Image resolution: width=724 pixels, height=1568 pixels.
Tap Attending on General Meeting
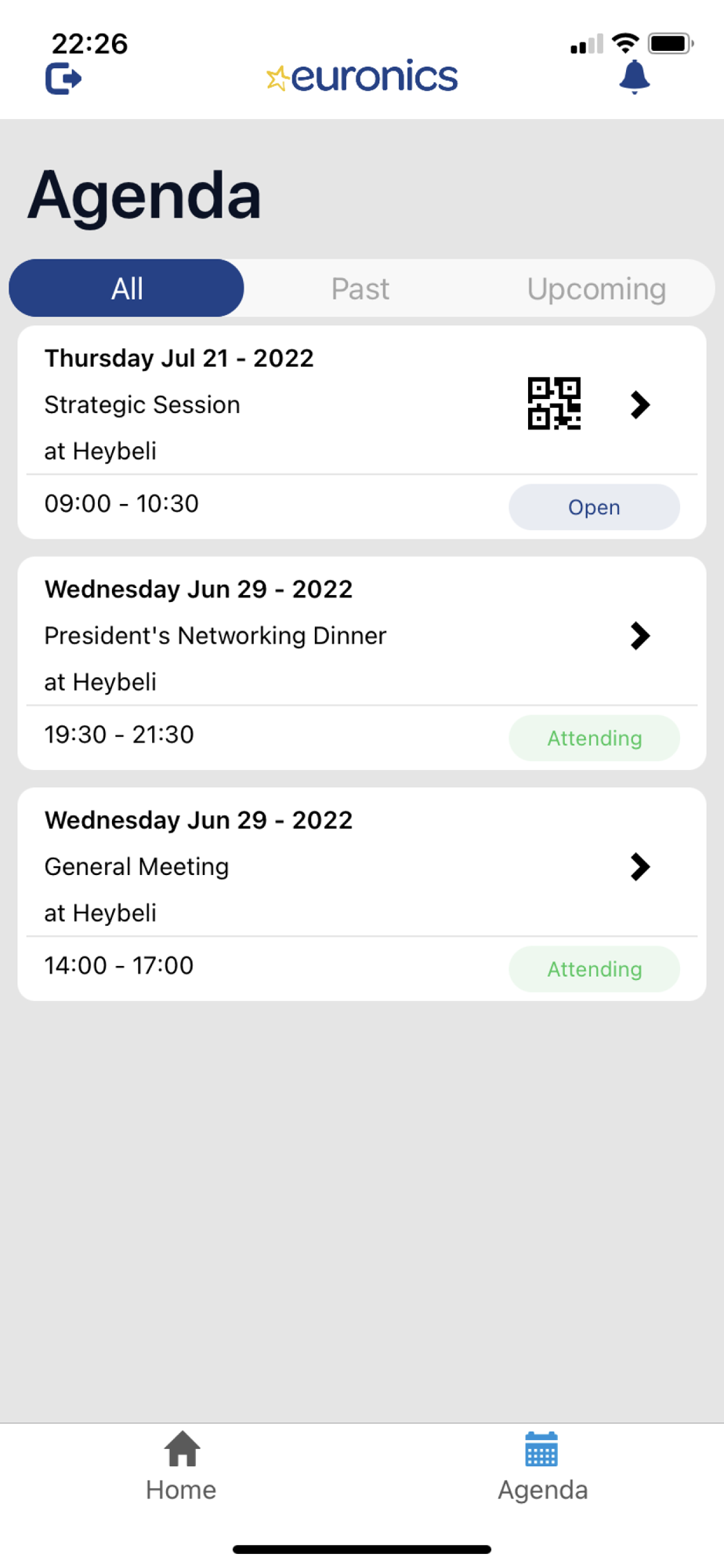pos(594,969)
